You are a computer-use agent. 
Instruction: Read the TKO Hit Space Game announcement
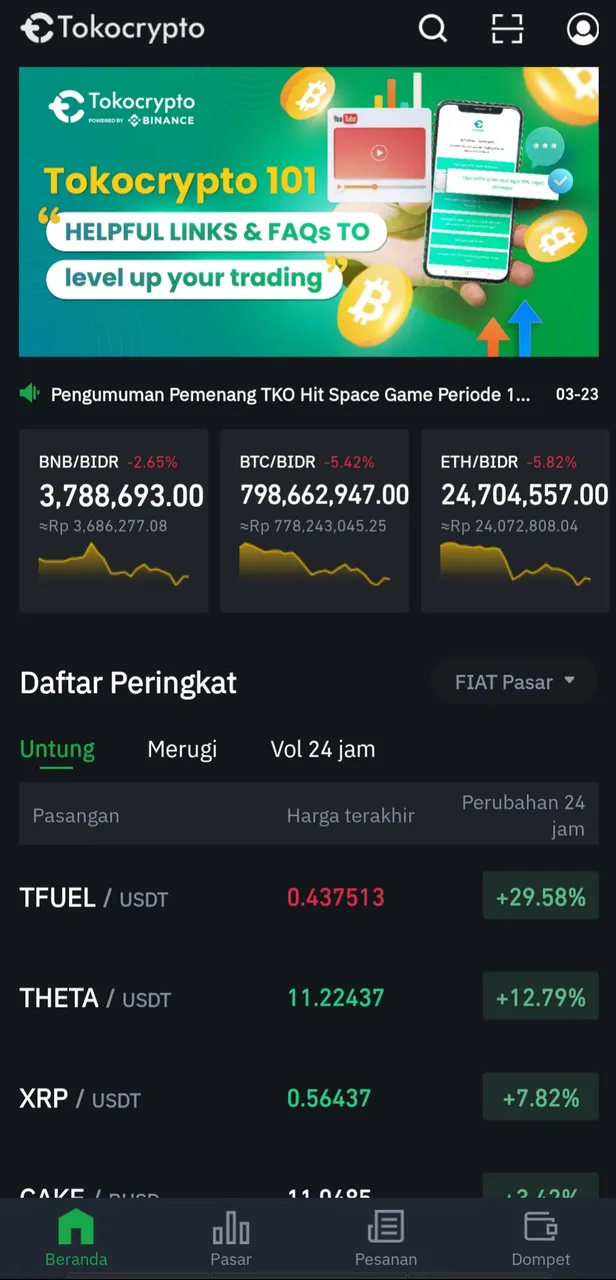click(x=290, y=394)
